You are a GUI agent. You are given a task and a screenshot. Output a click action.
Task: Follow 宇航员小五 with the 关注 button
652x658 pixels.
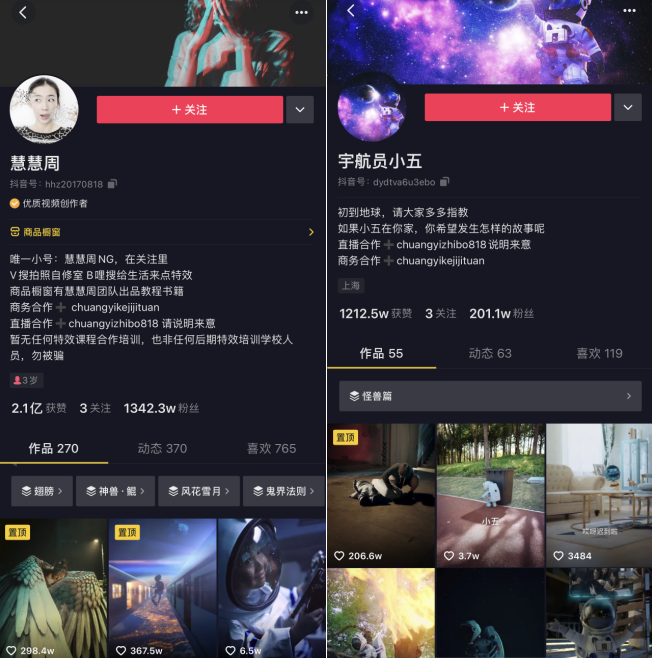[x=517, y=108]
